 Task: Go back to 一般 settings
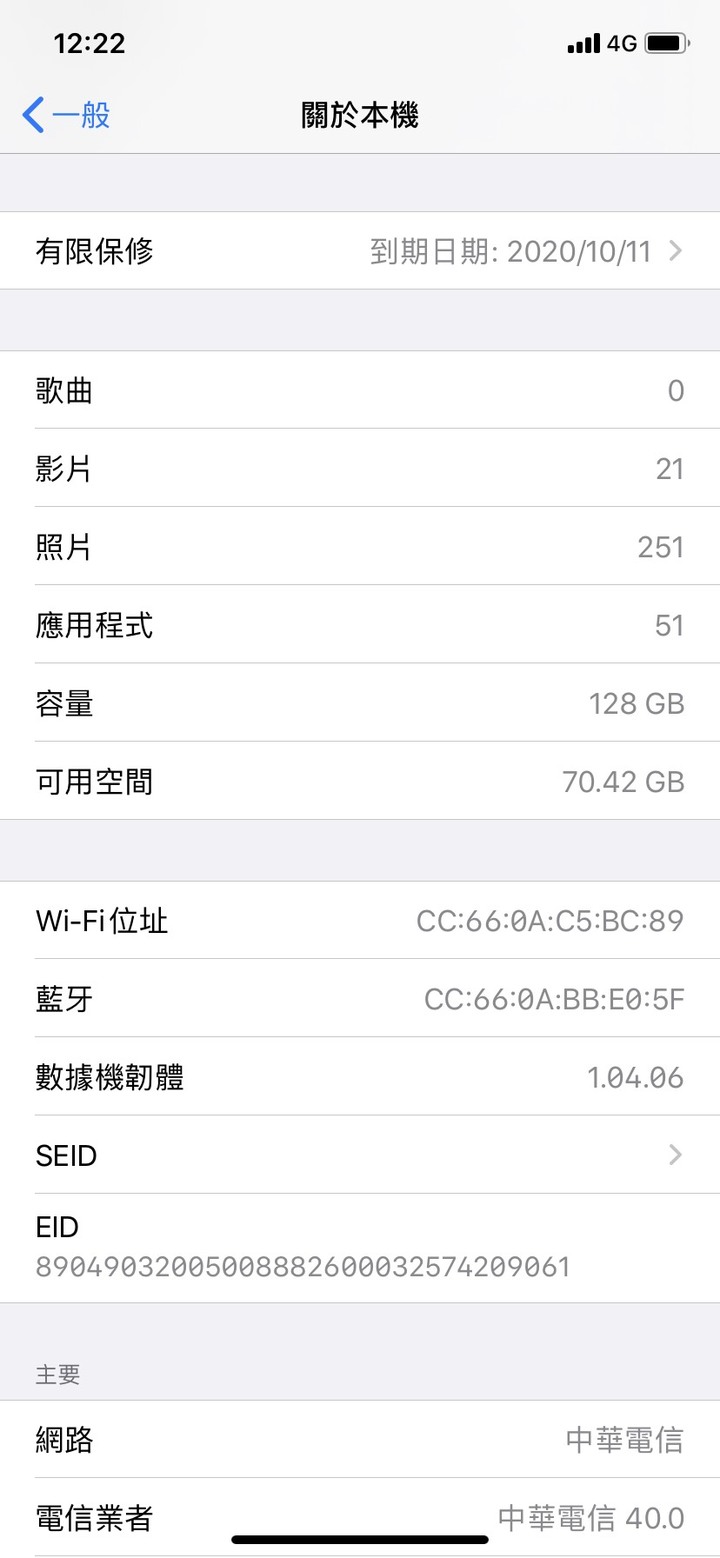(x=66, y=115)
